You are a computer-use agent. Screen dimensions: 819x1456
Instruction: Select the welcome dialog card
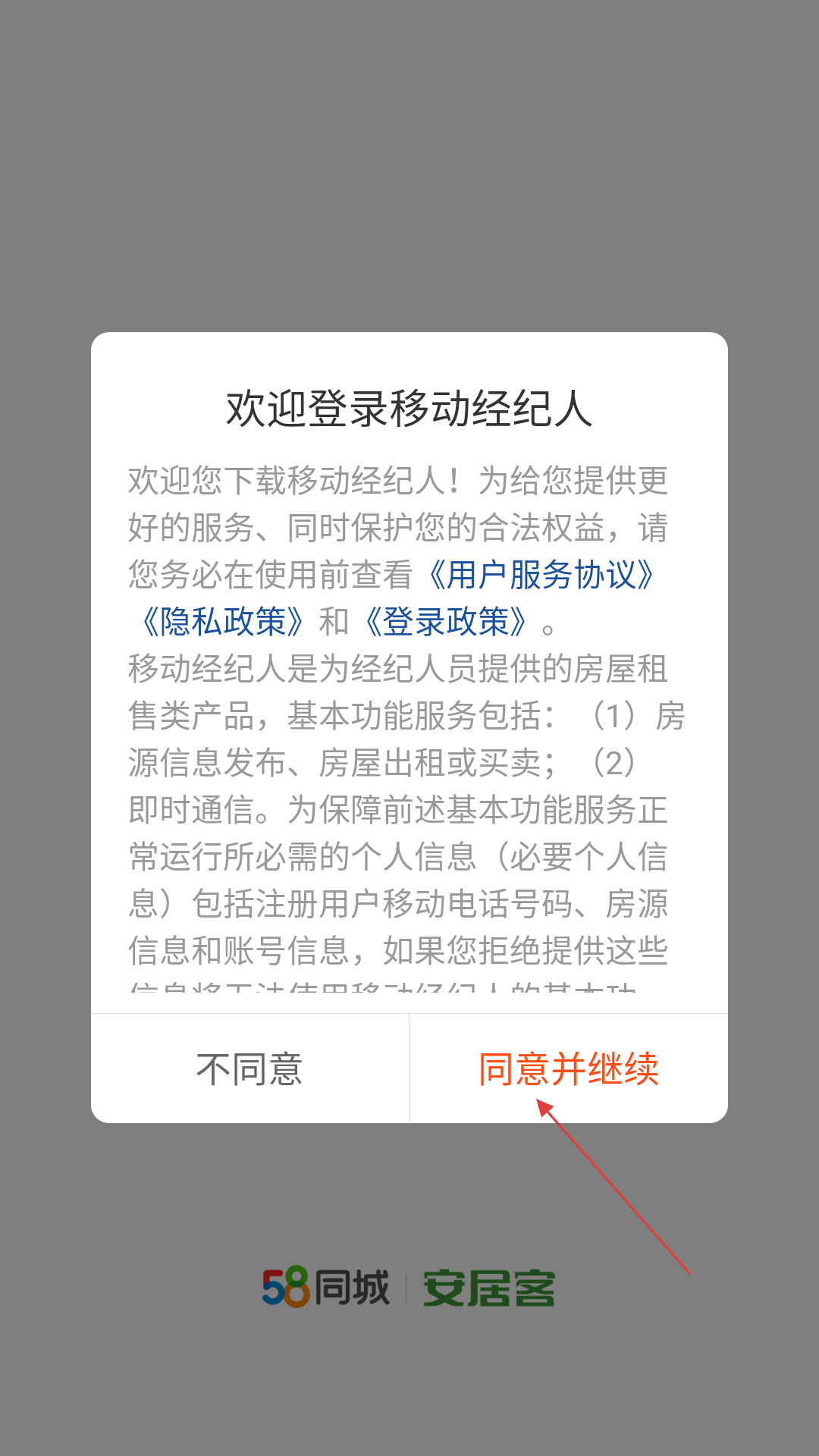(x=408, y=720)
